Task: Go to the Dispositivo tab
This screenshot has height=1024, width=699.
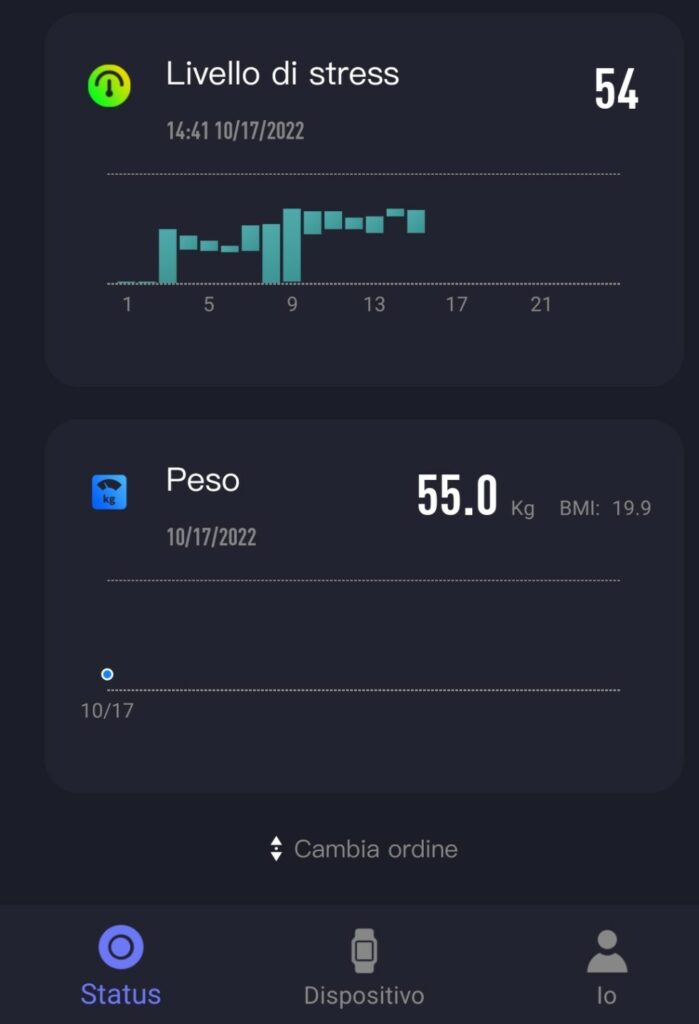Action: pyautogui.click(x=364, y=966)
